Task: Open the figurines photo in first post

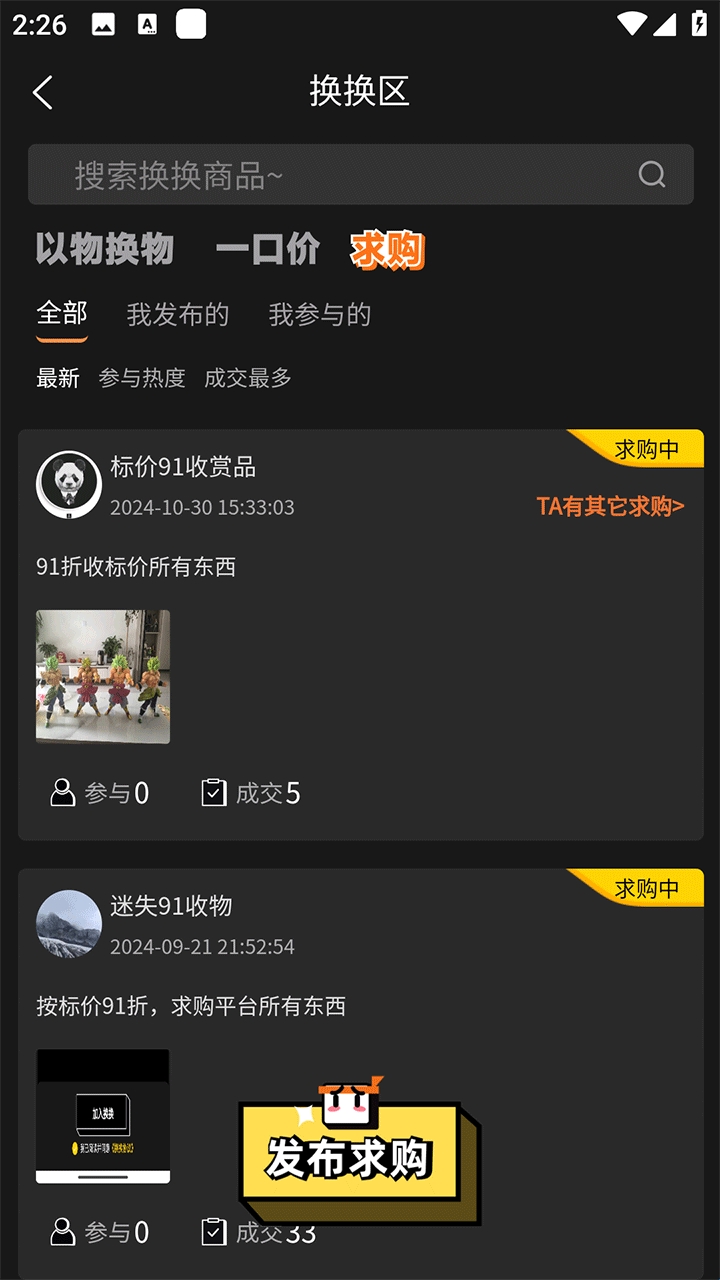Action: (x=103, y=677)
